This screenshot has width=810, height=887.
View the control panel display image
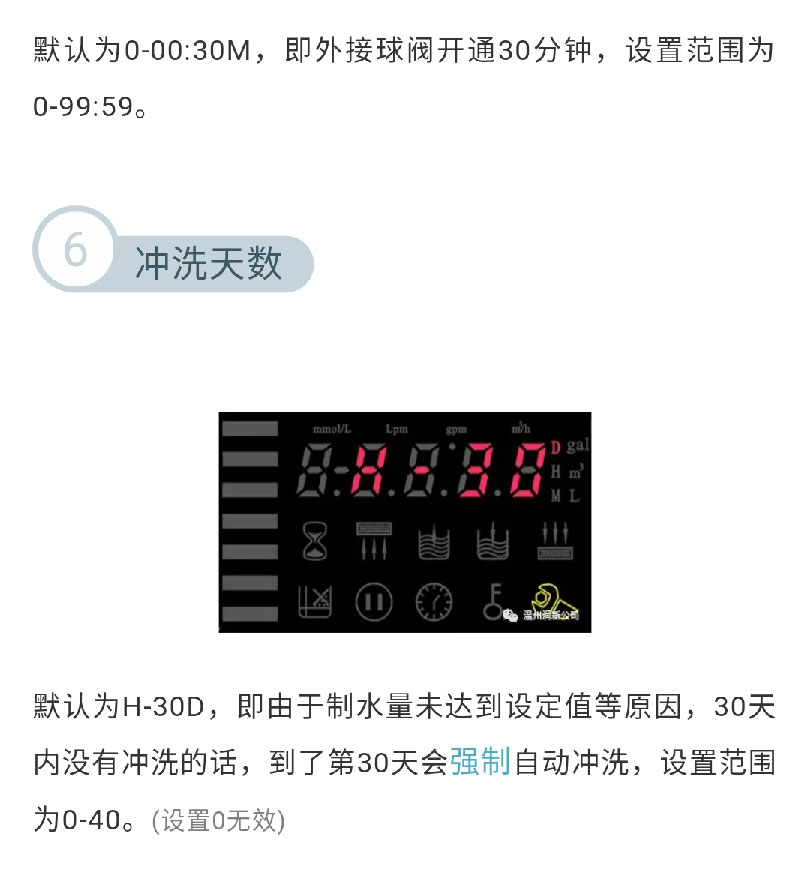click(404, 522)
